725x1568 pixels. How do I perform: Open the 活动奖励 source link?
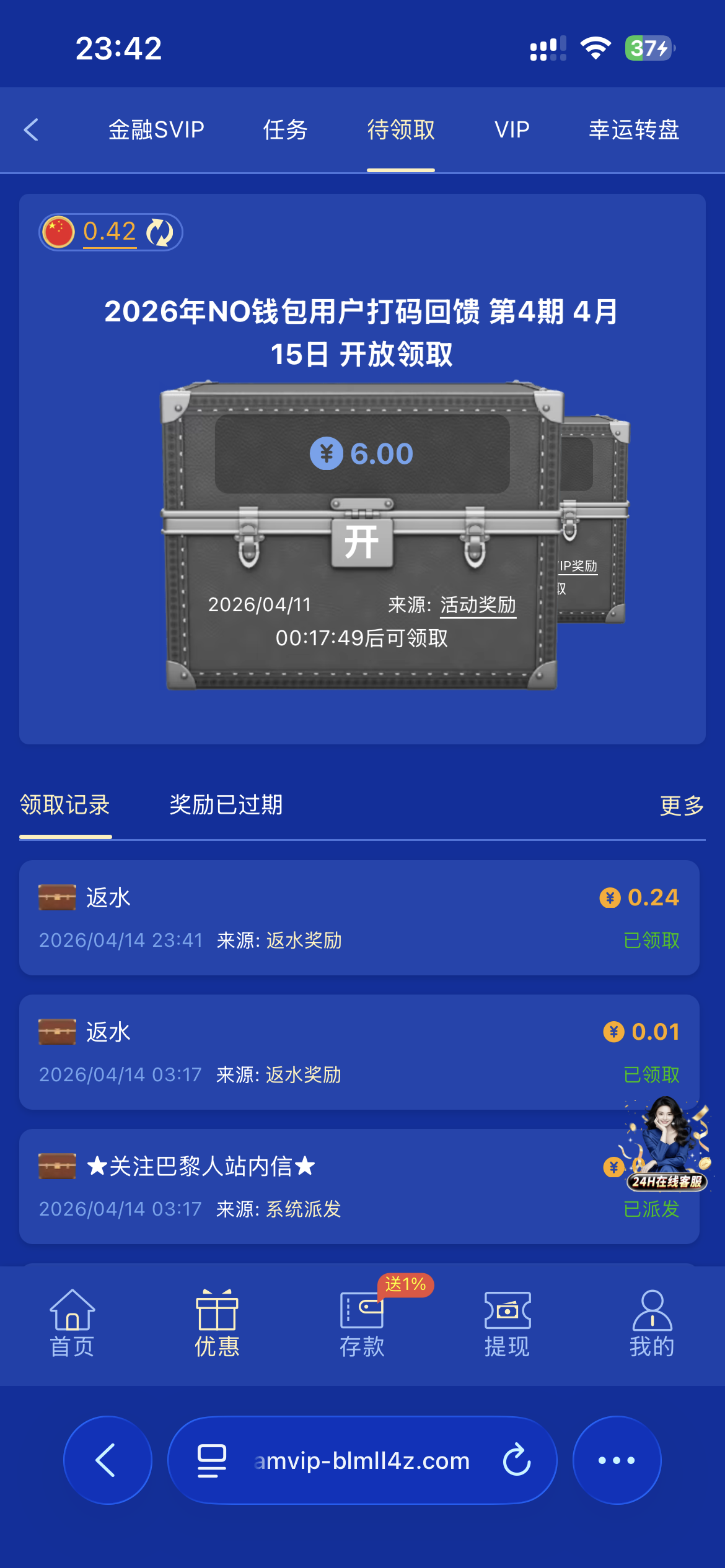pyautogui.click(x=478, y=605)
